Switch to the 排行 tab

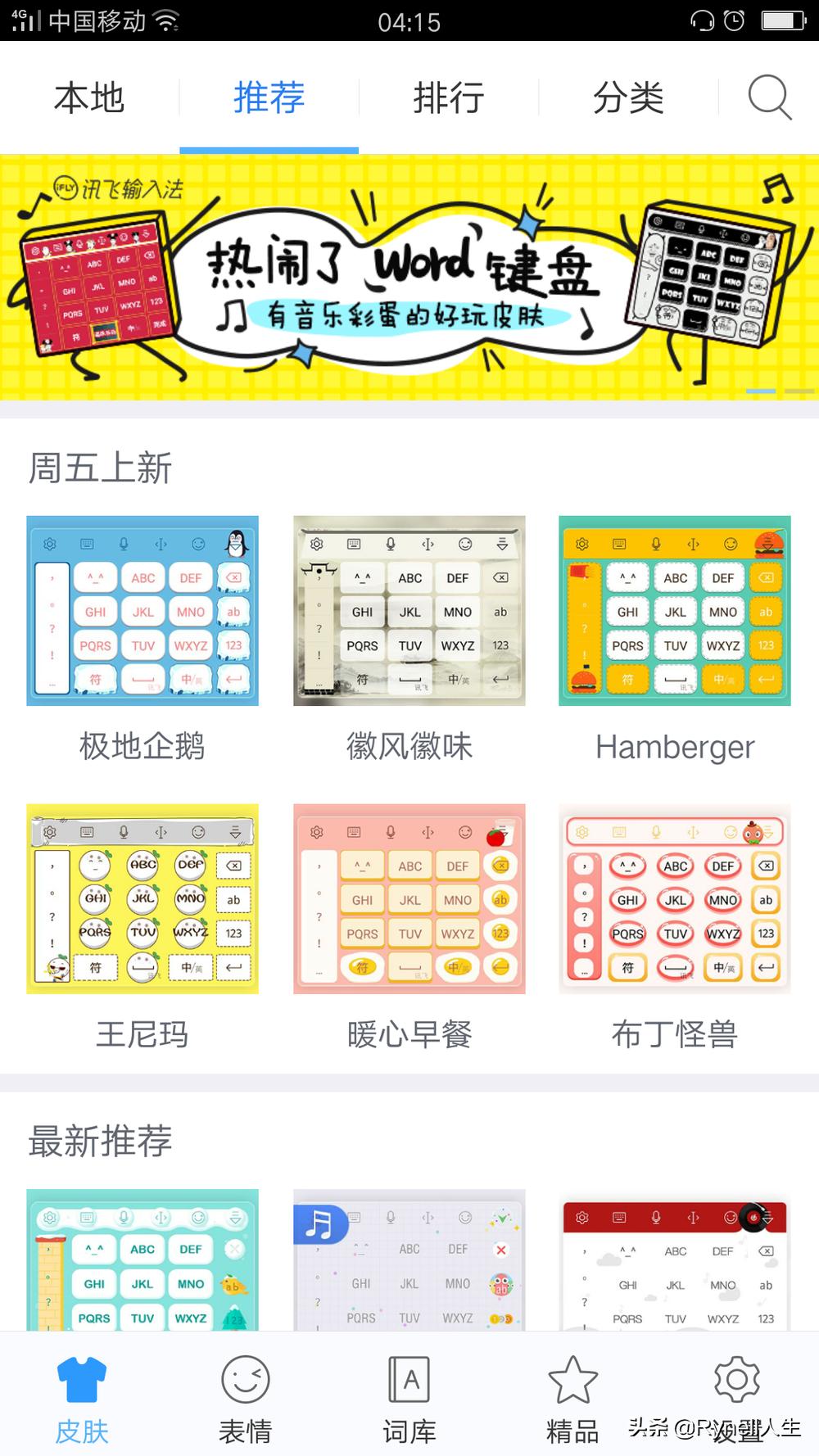[x=449, y=97]
